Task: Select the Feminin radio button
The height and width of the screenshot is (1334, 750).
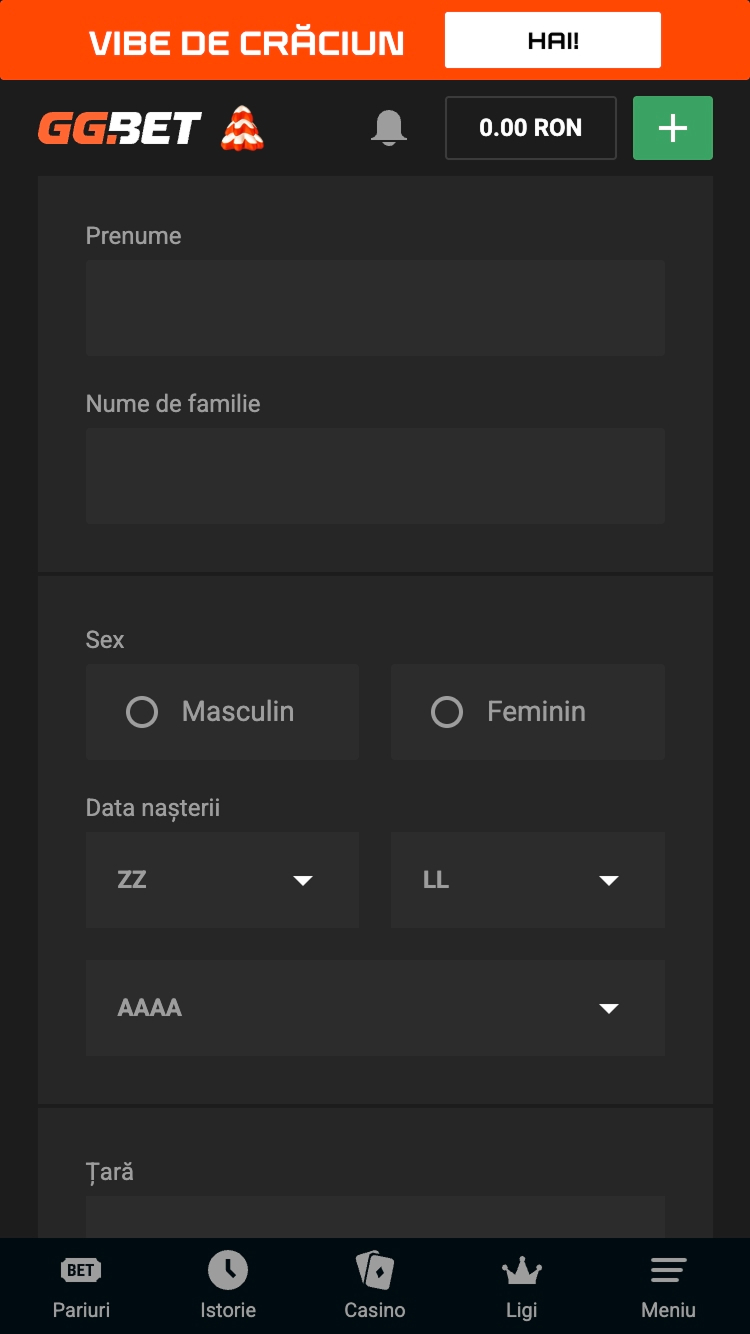Action: click(x=447, y=712)
